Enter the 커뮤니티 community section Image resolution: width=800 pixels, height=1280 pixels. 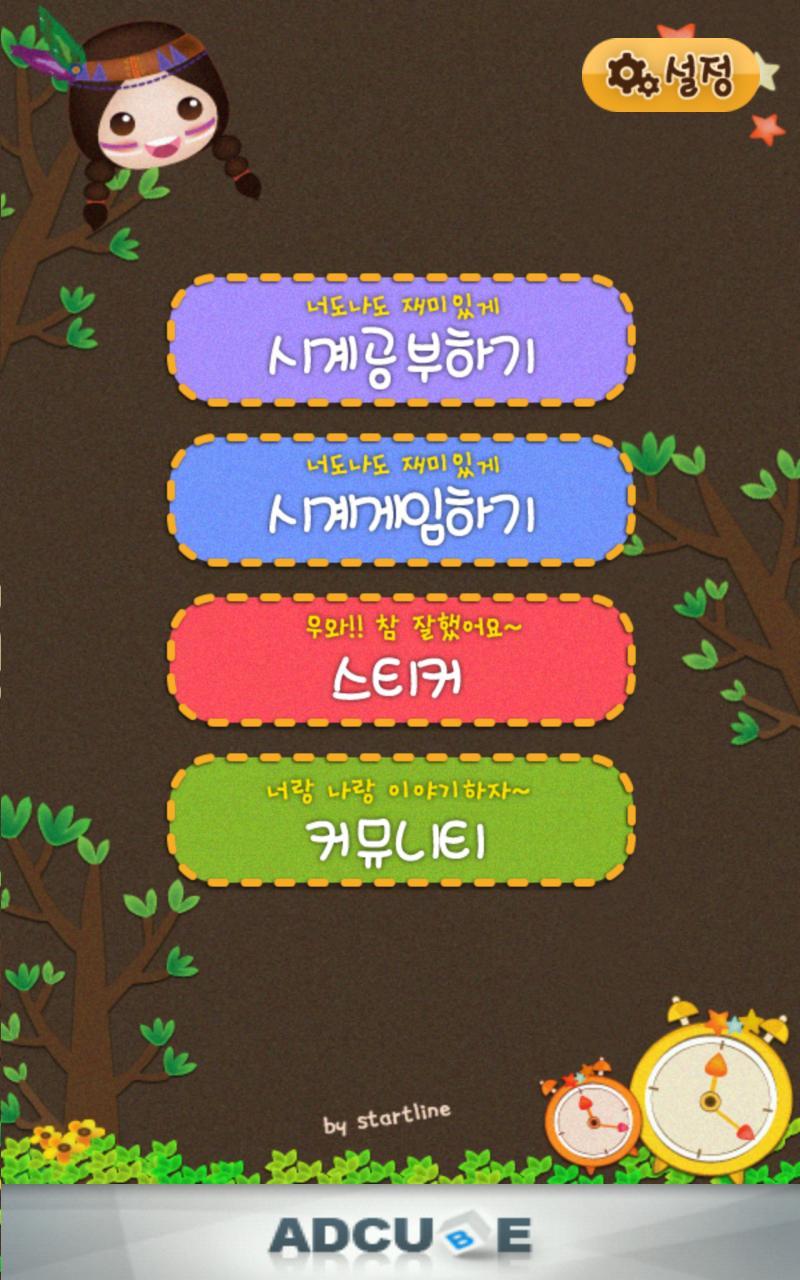400,820
